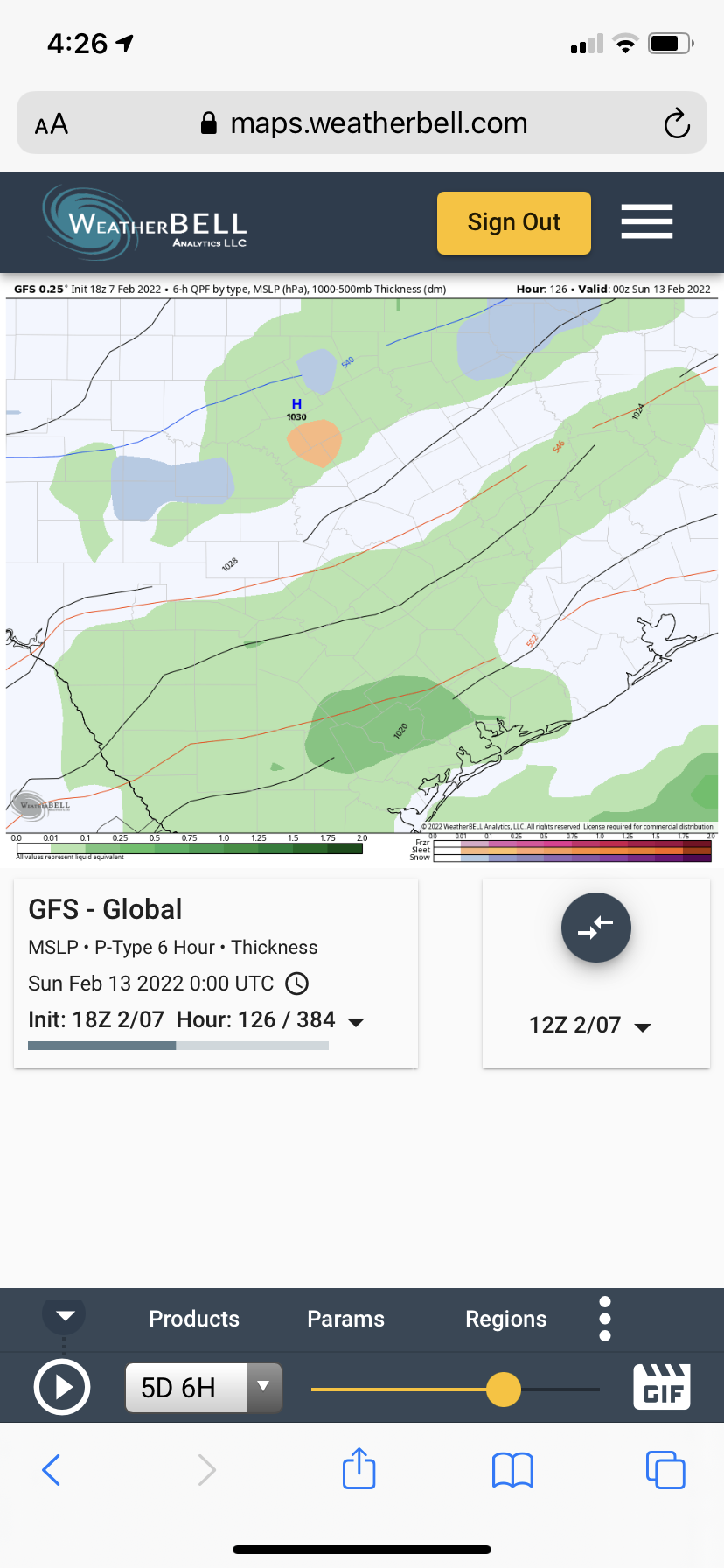The height and width of the screenshot is (1568, 724).
Task: Open the Products menu
Action: coord(194,1319)
